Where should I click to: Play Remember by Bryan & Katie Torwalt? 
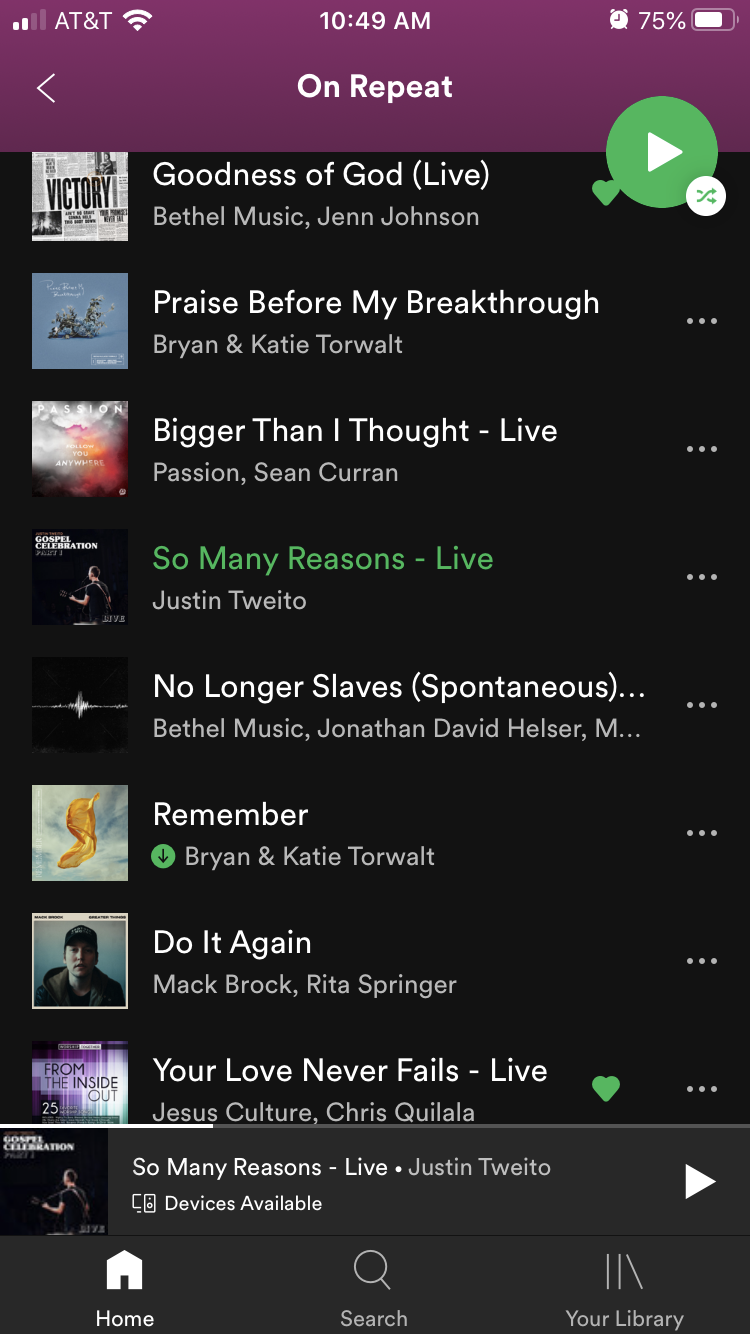(293, 833)
